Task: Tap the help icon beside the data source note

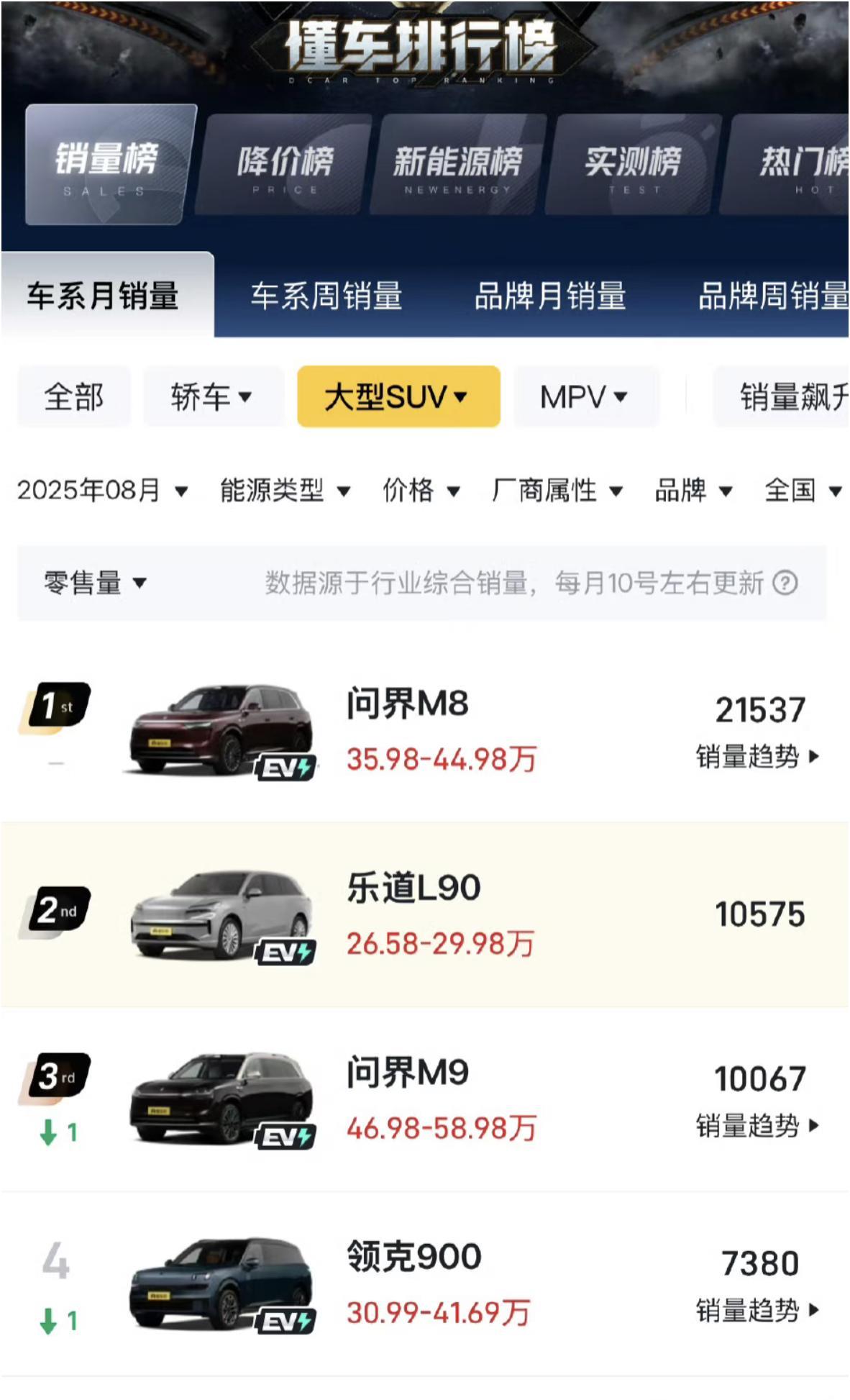Action: (x=785, y=583)
